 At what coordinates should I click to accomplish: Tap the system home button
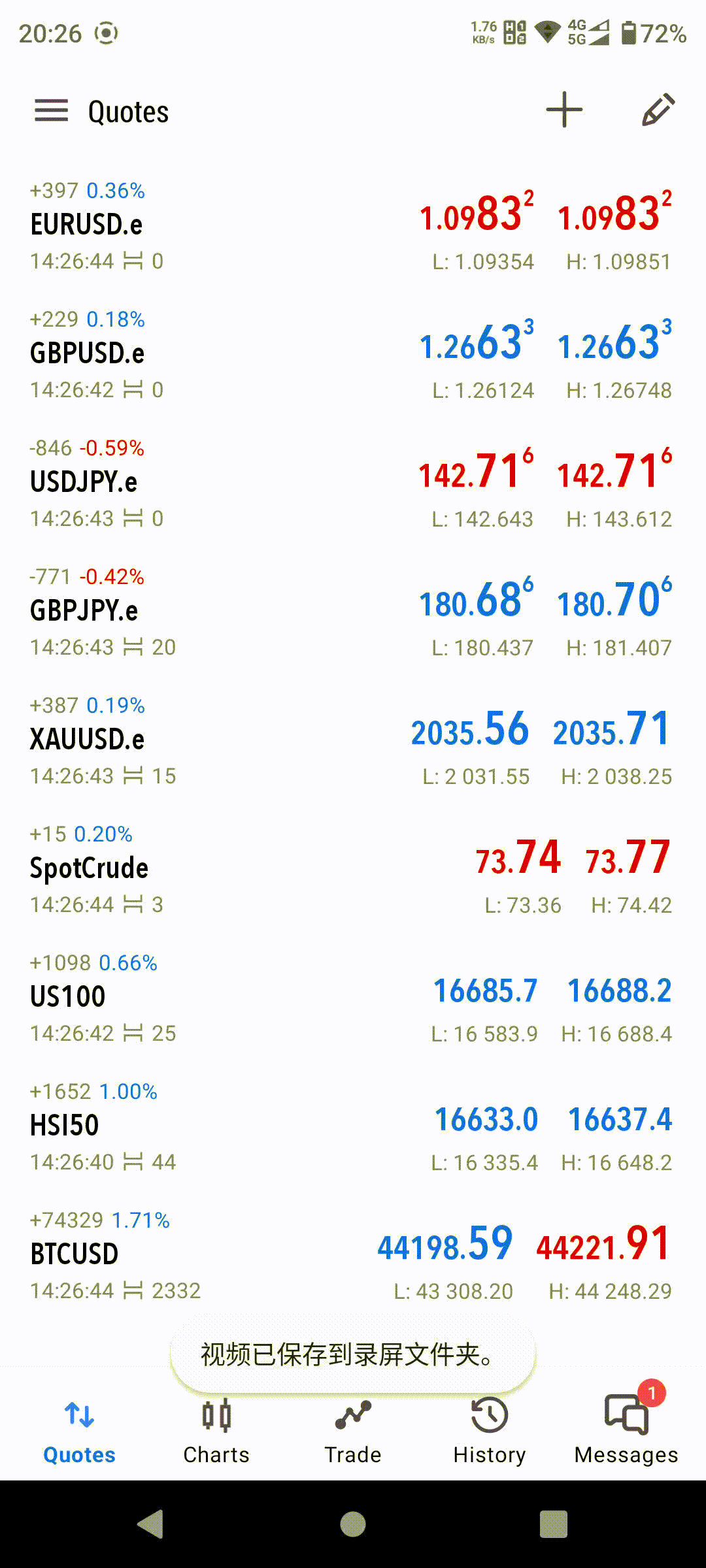353,1524
